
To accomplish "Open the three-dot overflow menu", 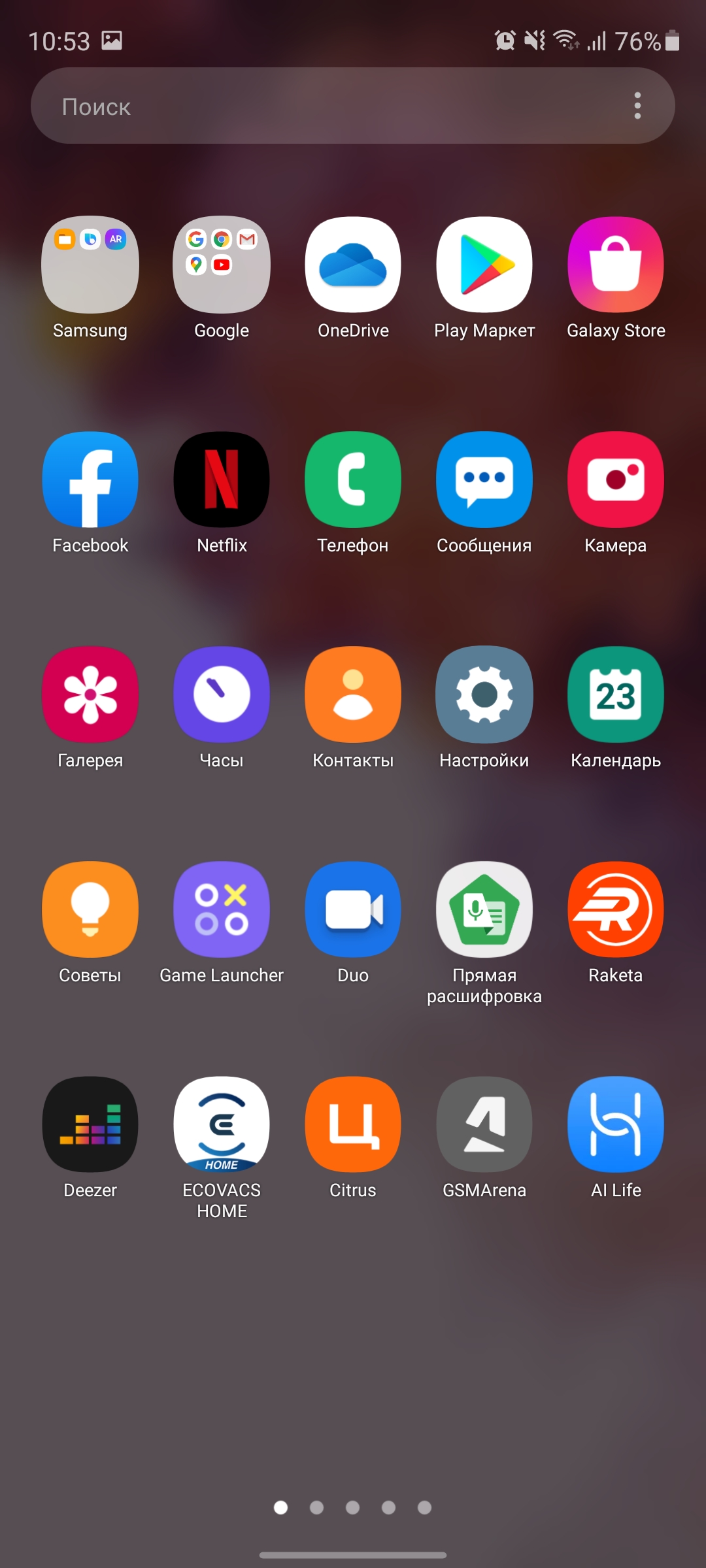I will tap(637, 106).
